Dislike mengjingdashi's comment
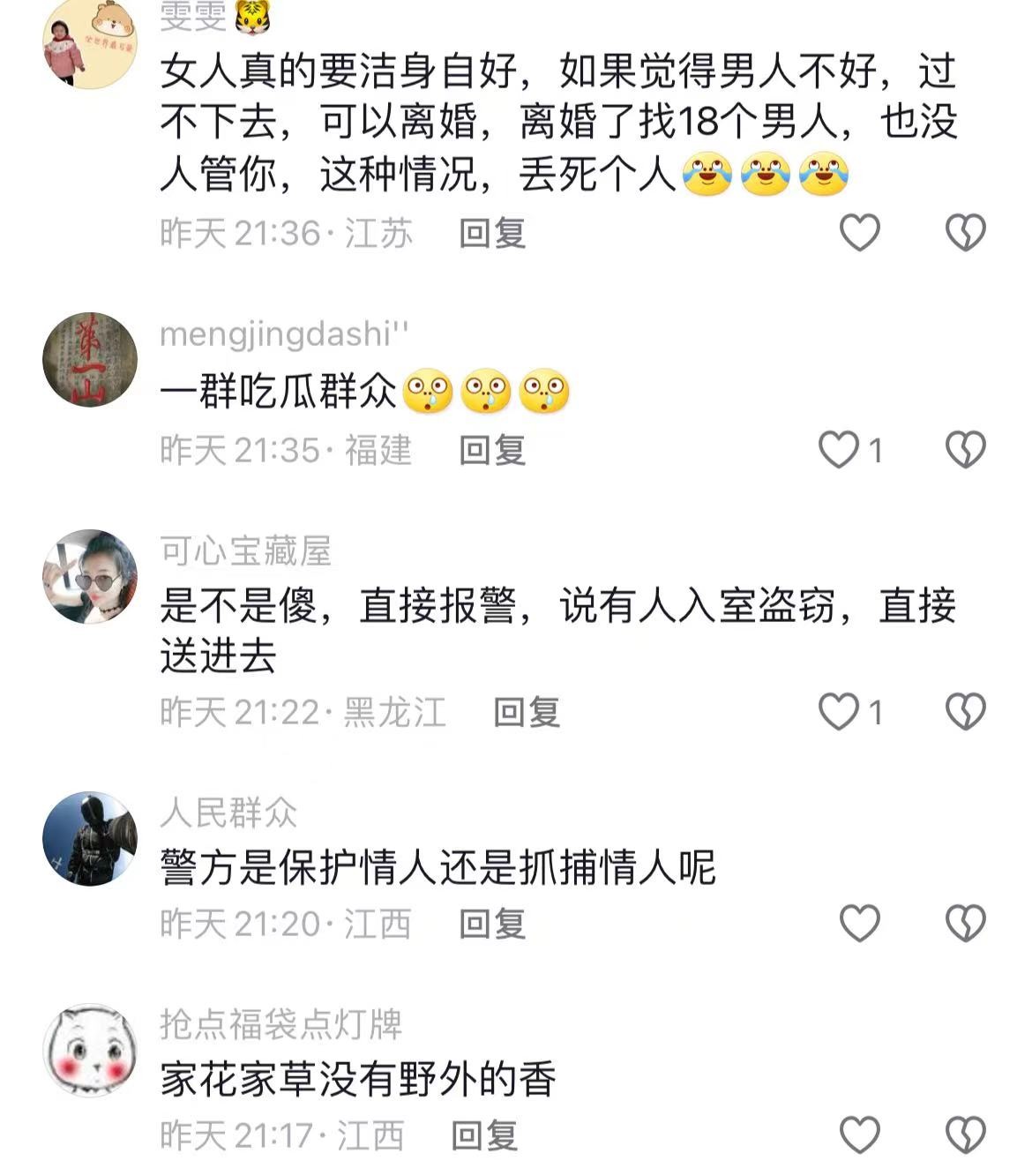The image size is (1032, 1176). (x=965, y=450)
